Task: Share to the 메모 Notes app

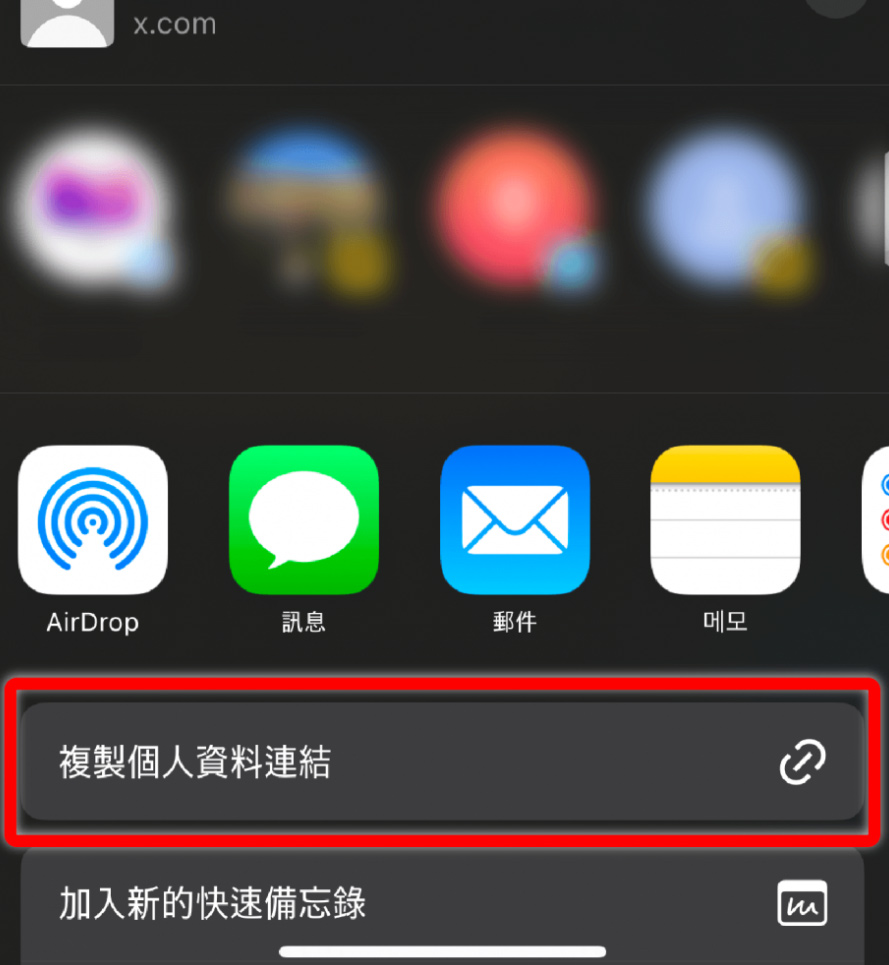Action: click(x=725, y=520)
